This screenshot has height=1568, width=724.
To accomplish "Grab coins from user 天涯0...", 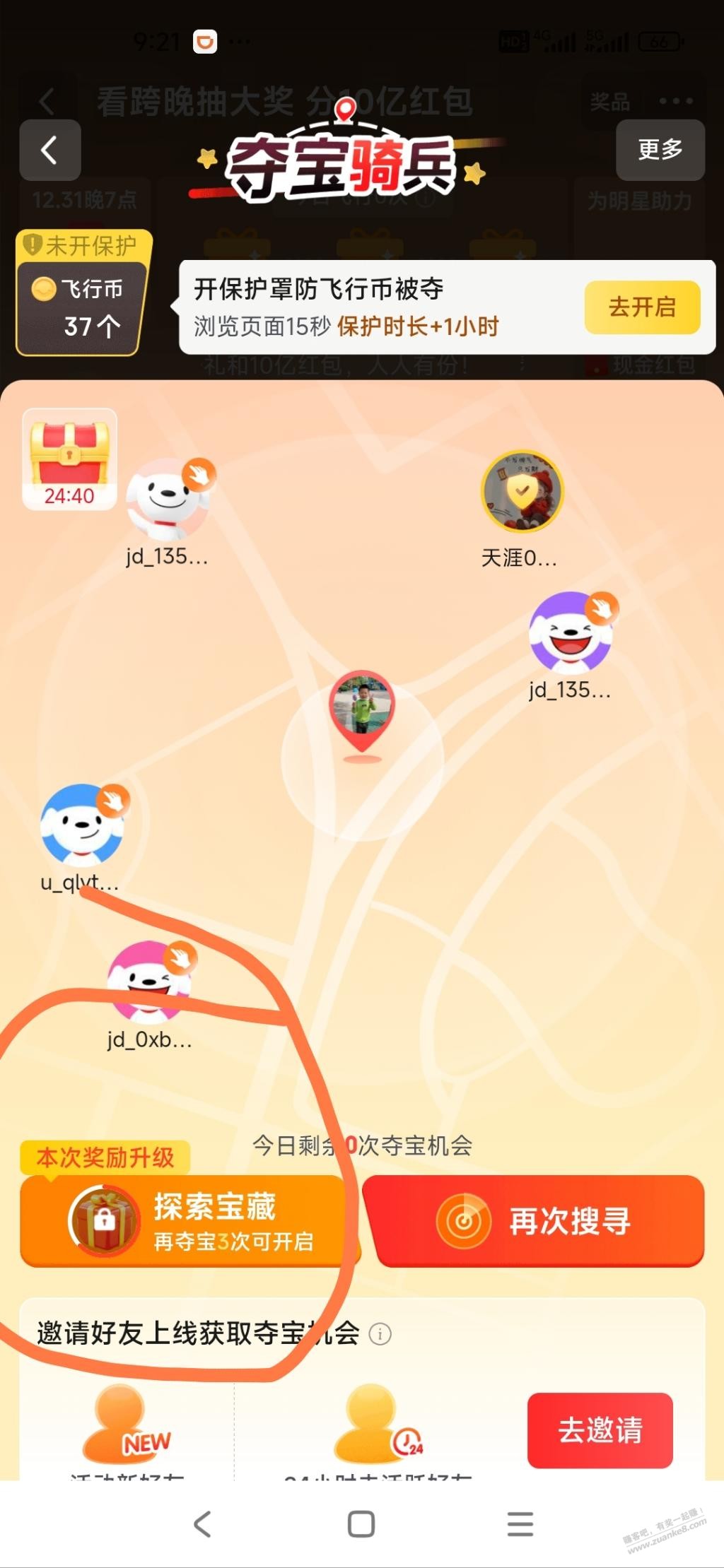I will (522, 492).
